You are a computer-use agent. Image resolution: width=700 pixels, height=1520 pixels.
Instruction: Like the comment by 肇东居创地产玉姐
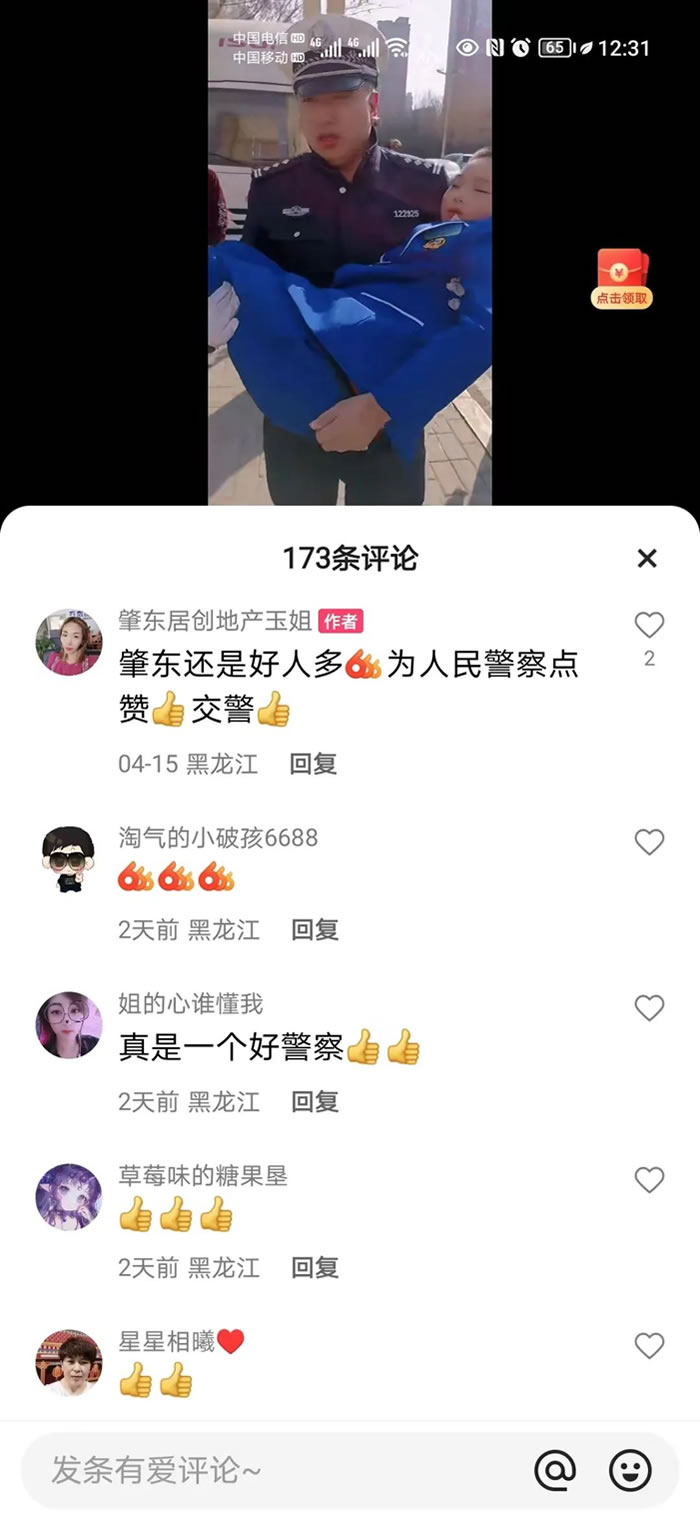[x=649, y=626]
